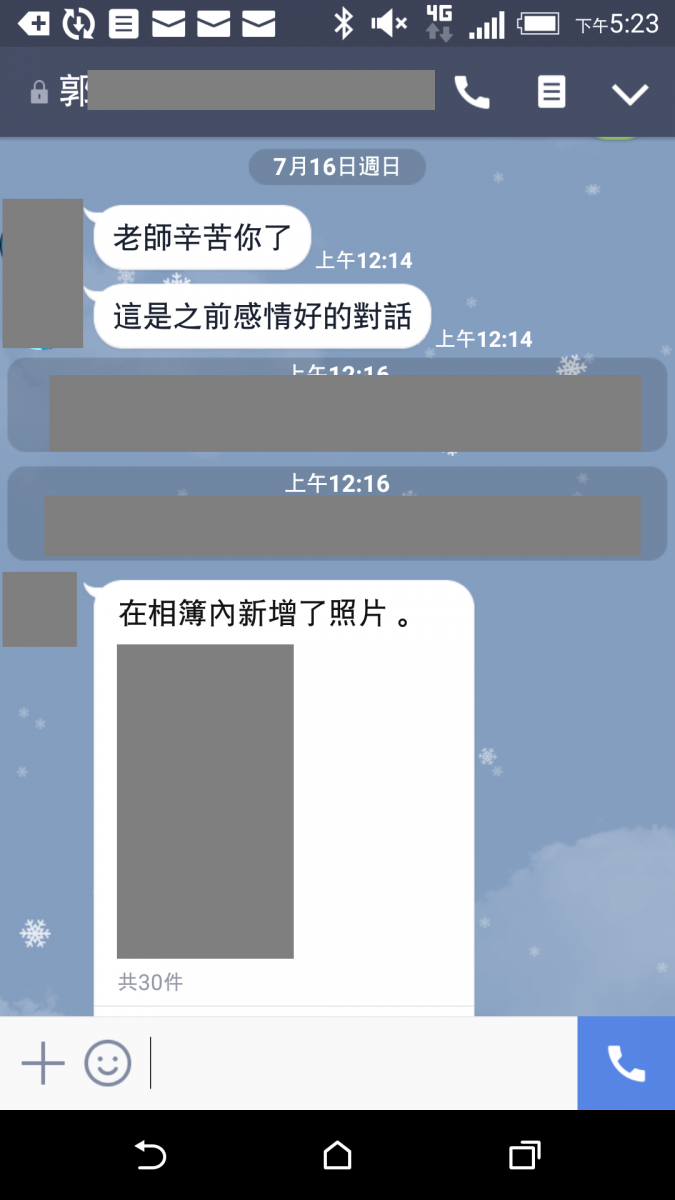Tap the message text input field
Viewport: 675px width, 1200px height.
tap(360, 1063)
